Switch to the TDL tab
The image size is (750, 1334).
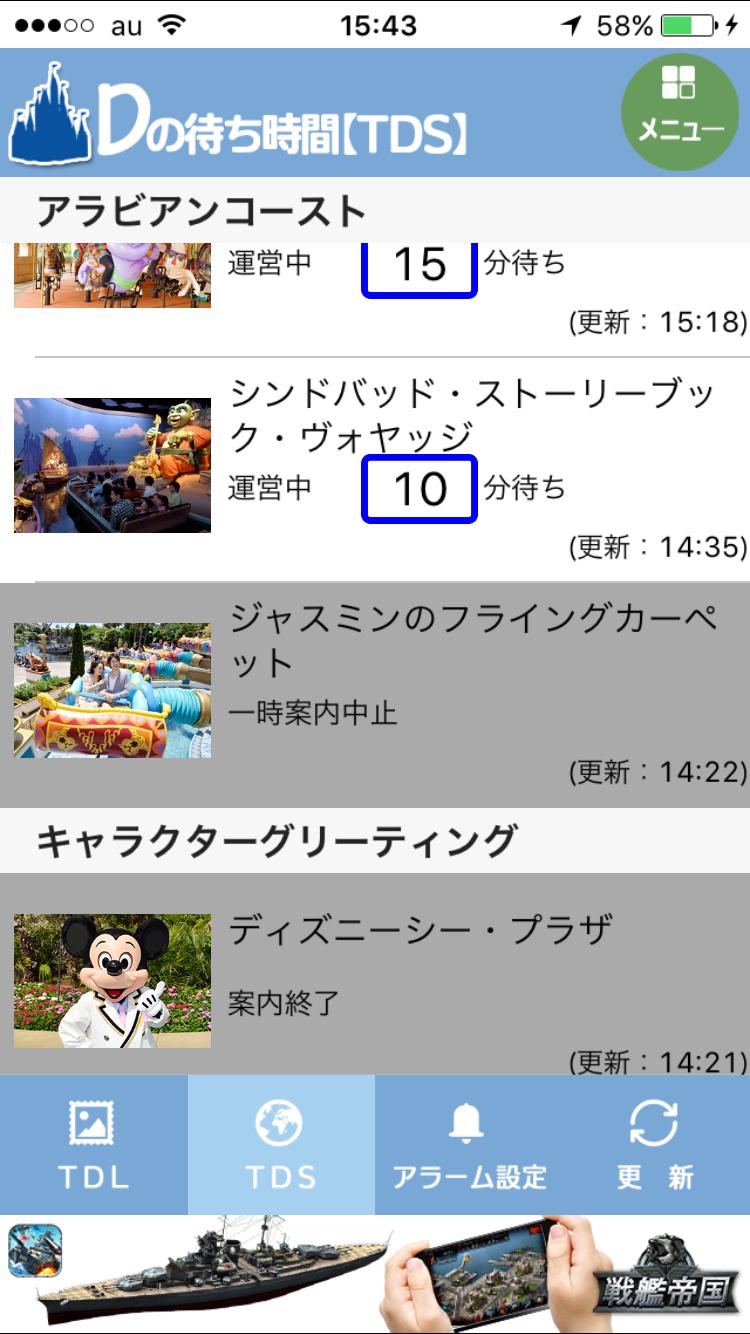[x=94, y=1145]
